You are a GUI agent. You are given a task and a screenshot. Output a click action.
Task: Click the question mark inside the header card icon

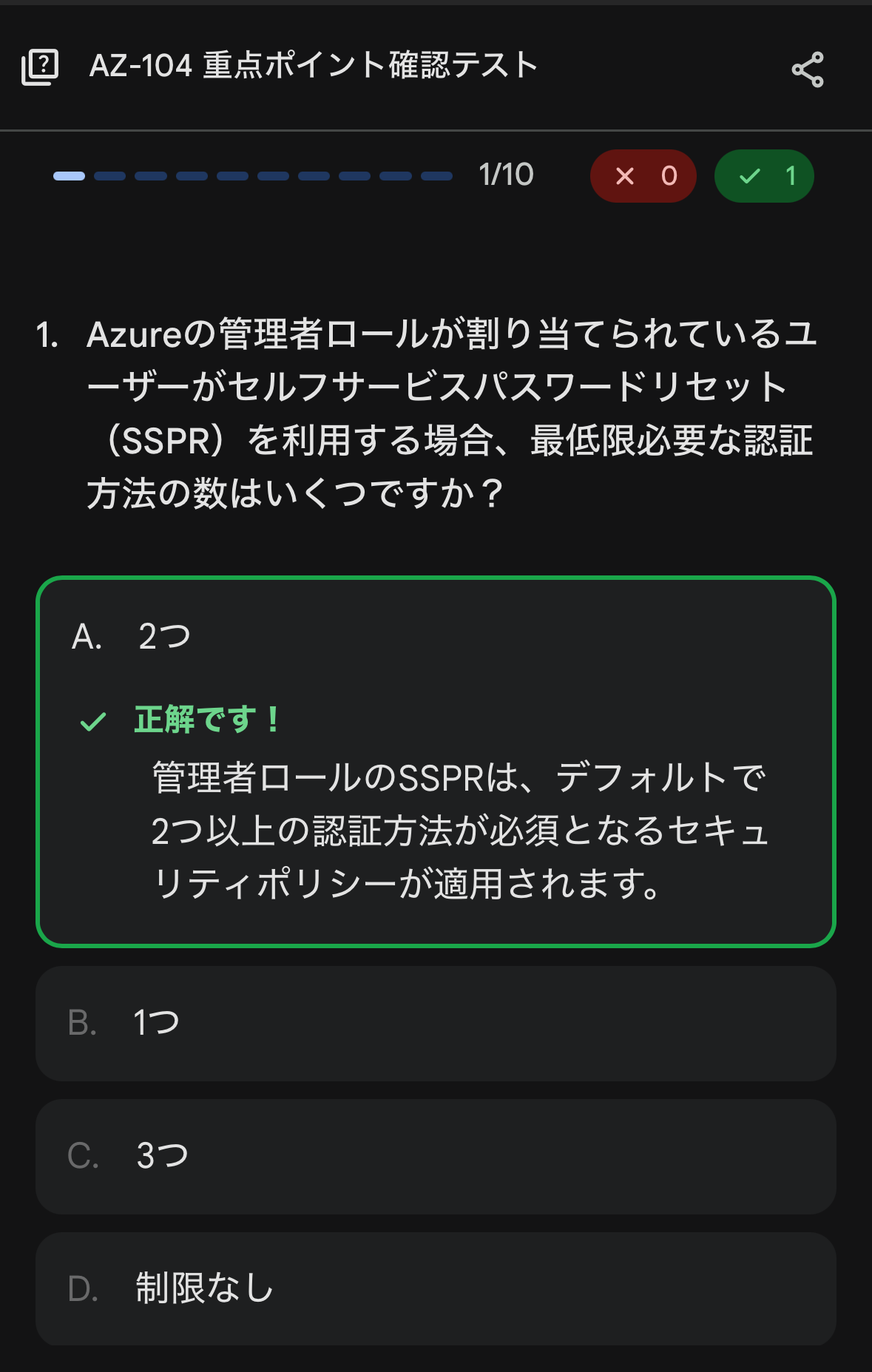[x=43, y=65]
